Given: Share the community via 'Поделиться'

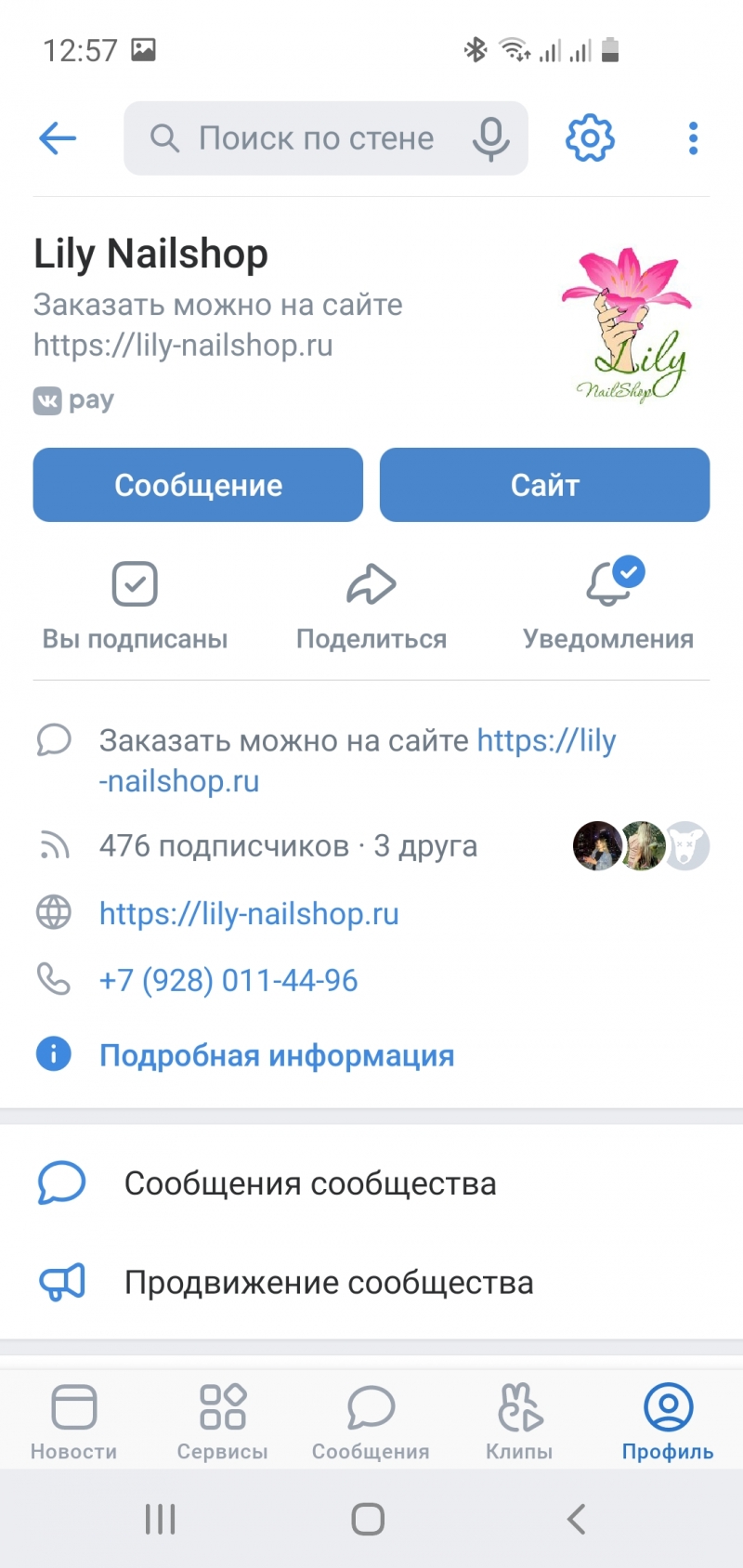Looking at the screenshot, I should tap(371, 606).
